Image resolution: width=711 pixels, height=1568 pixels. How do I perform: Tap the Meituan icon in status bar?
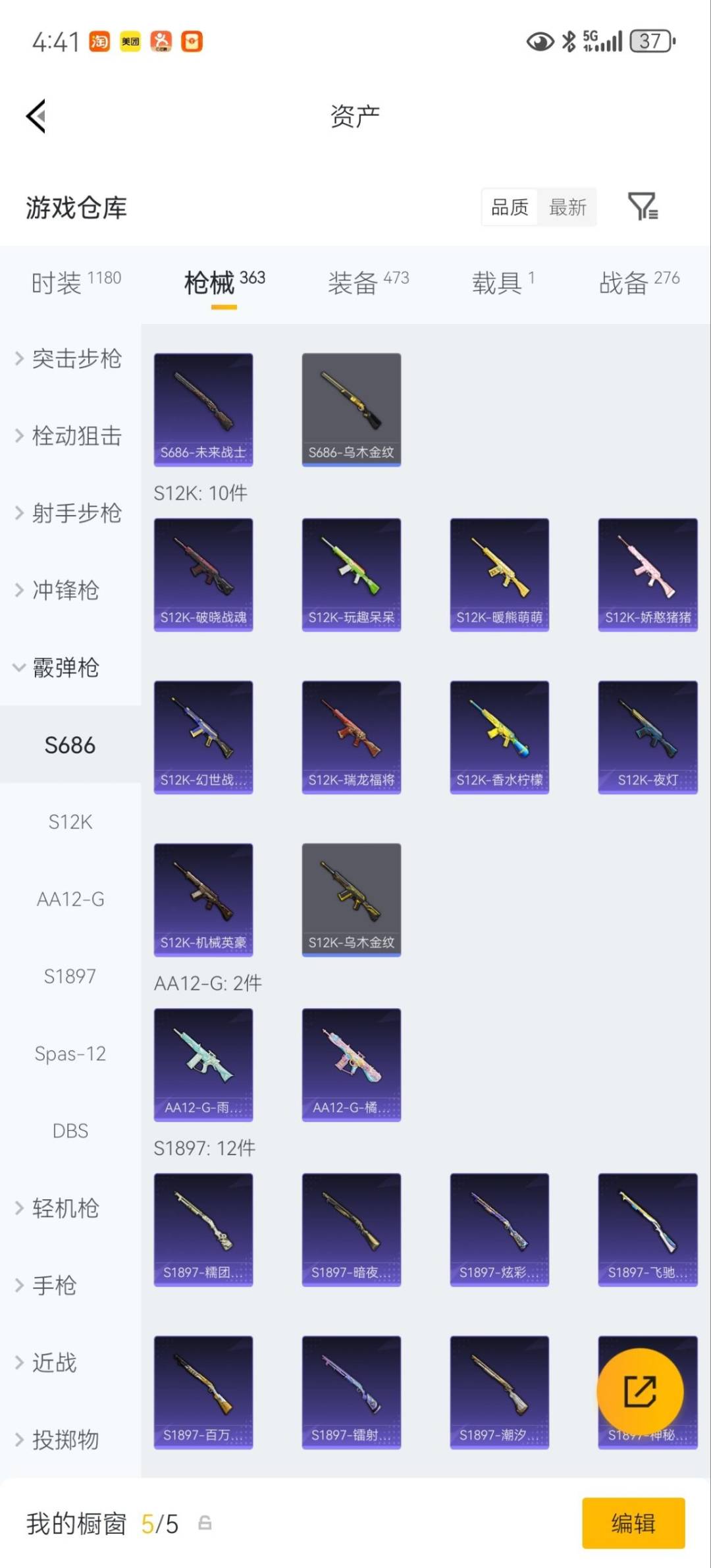(x=130, y=41)
